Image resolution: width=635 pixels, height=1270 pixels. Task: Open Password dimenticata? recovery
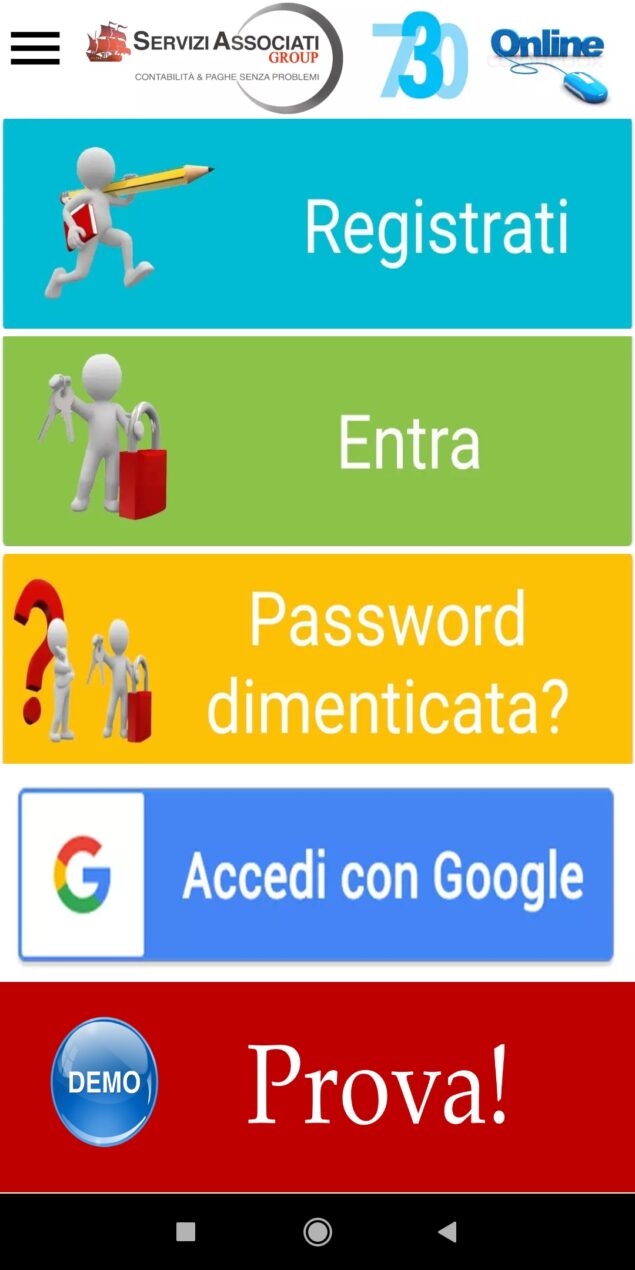click(x=317, y=659)
